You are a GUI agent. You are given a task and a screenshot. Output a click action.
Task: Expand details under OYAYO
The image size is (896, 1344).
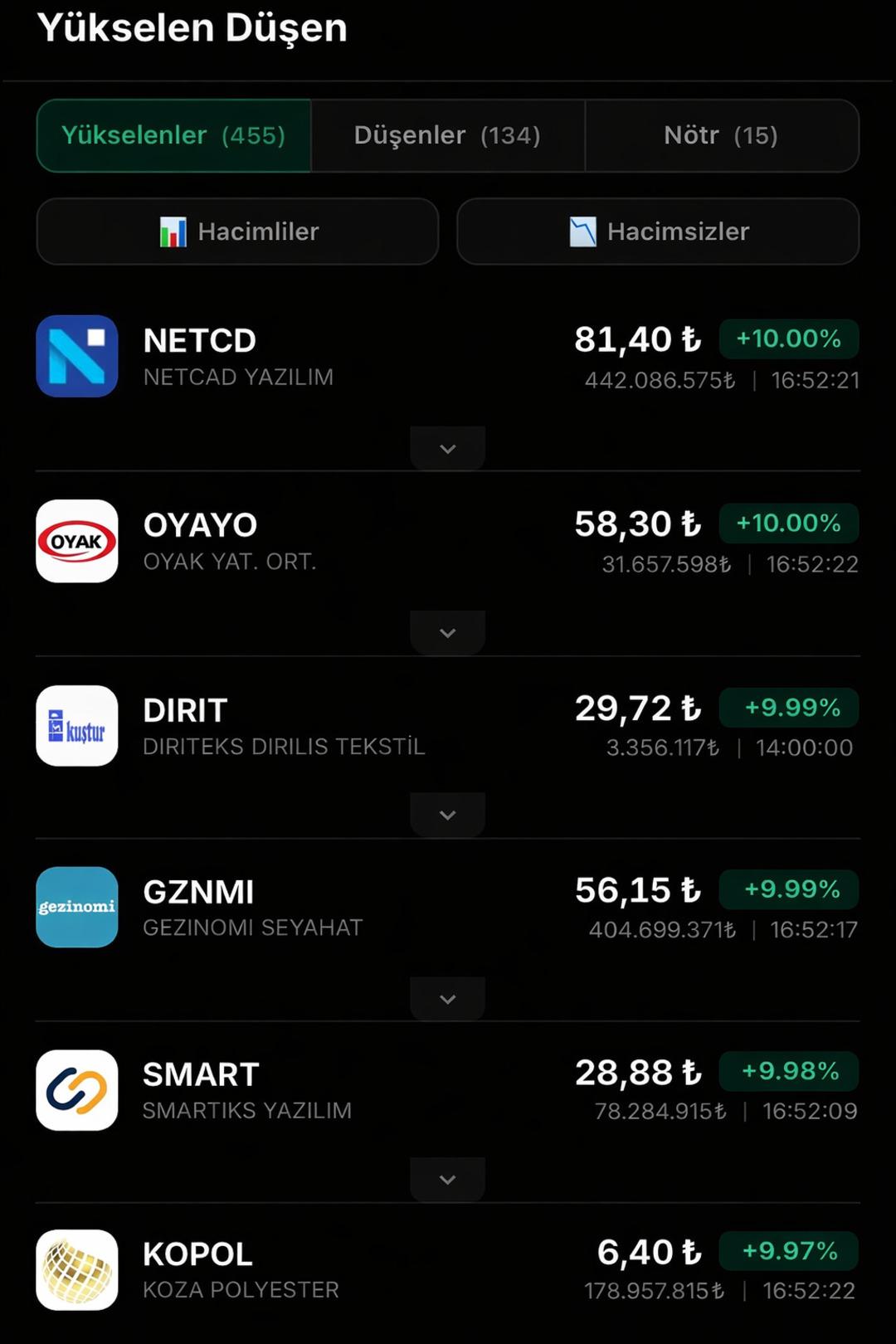(447, 633)
